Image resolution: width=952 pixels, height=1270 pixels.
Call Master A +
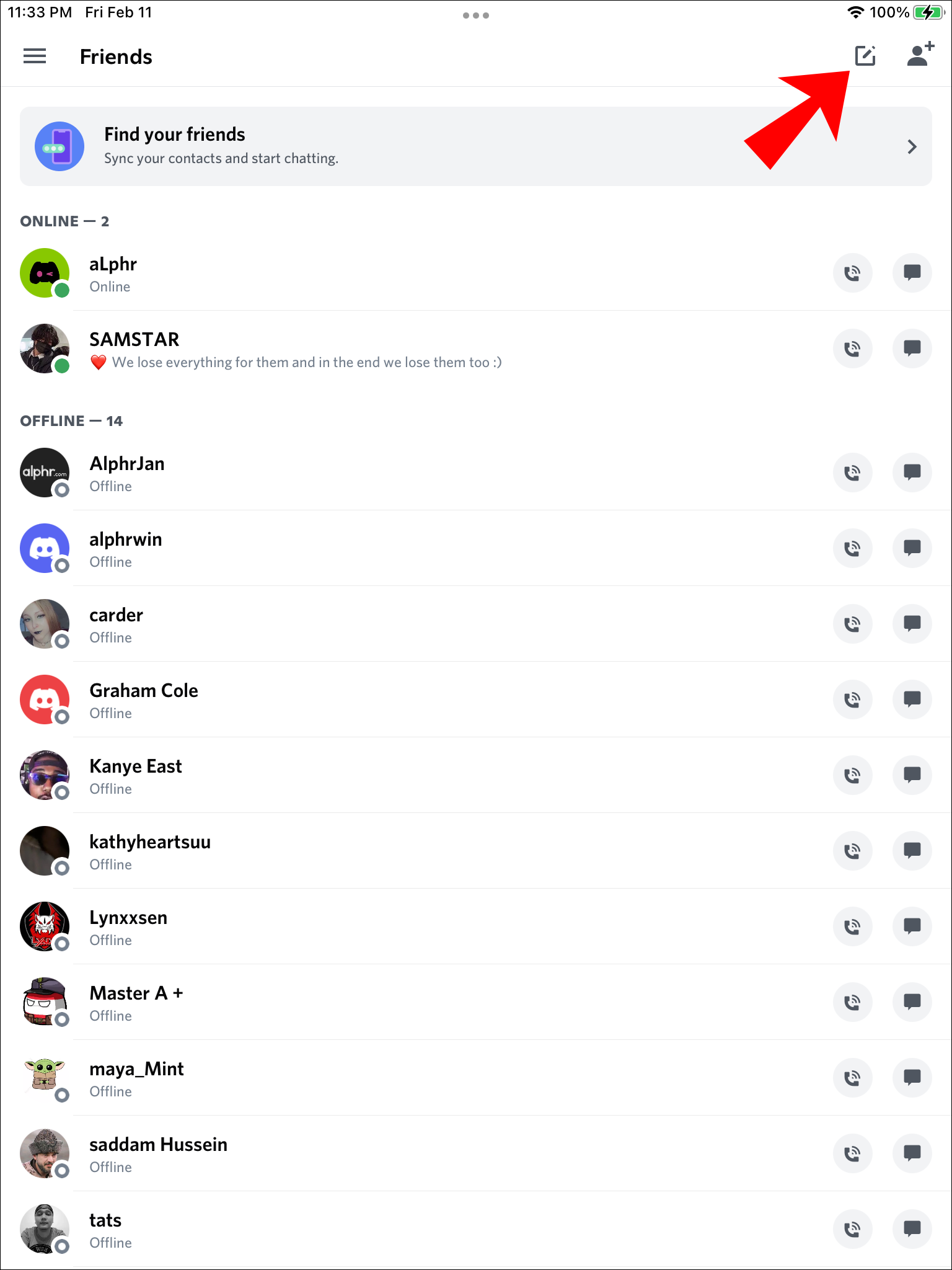pos(852,1002)
